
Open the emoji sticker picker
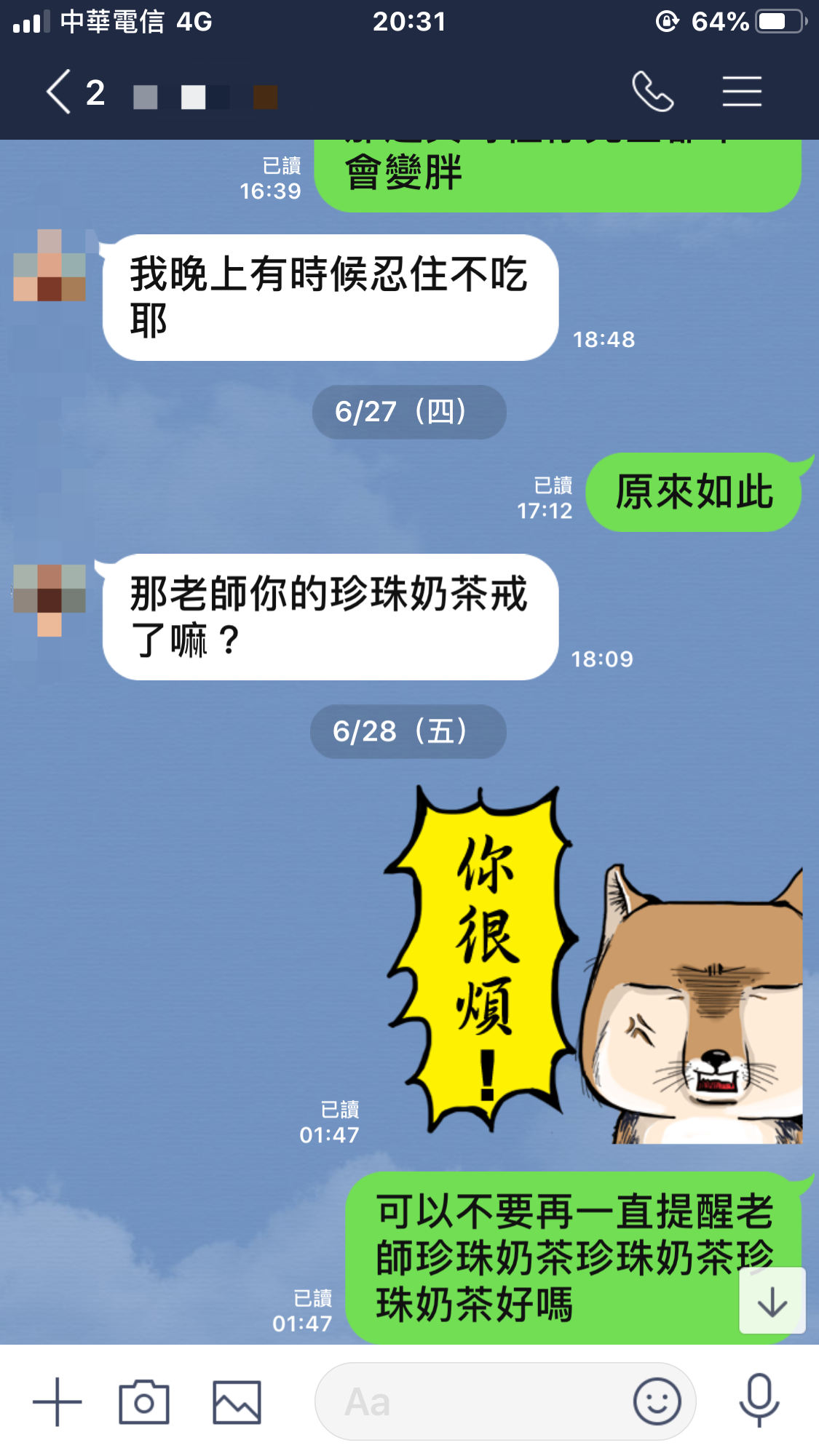(x=657, y=1401)
